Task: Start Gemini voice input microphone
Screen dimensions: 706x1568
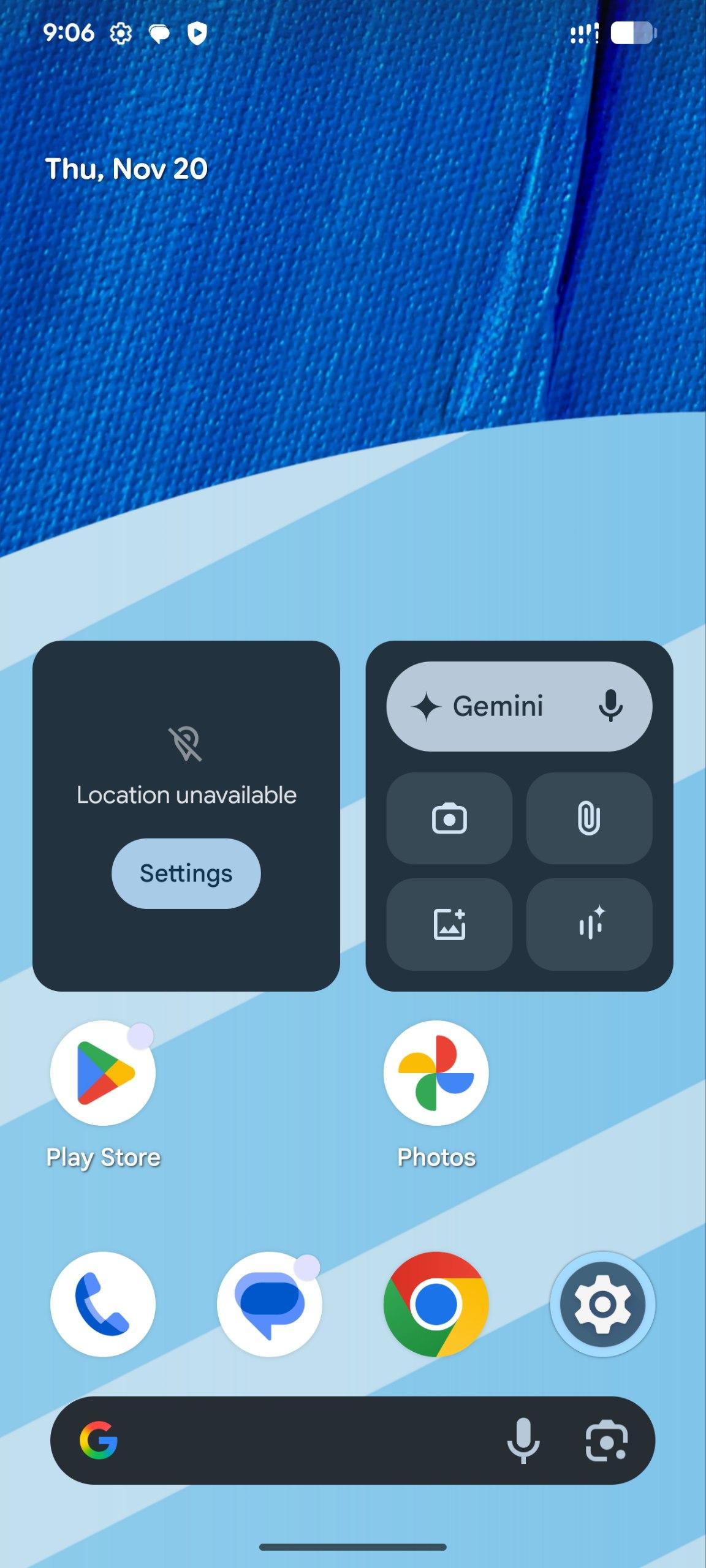Action: [610, 706]
